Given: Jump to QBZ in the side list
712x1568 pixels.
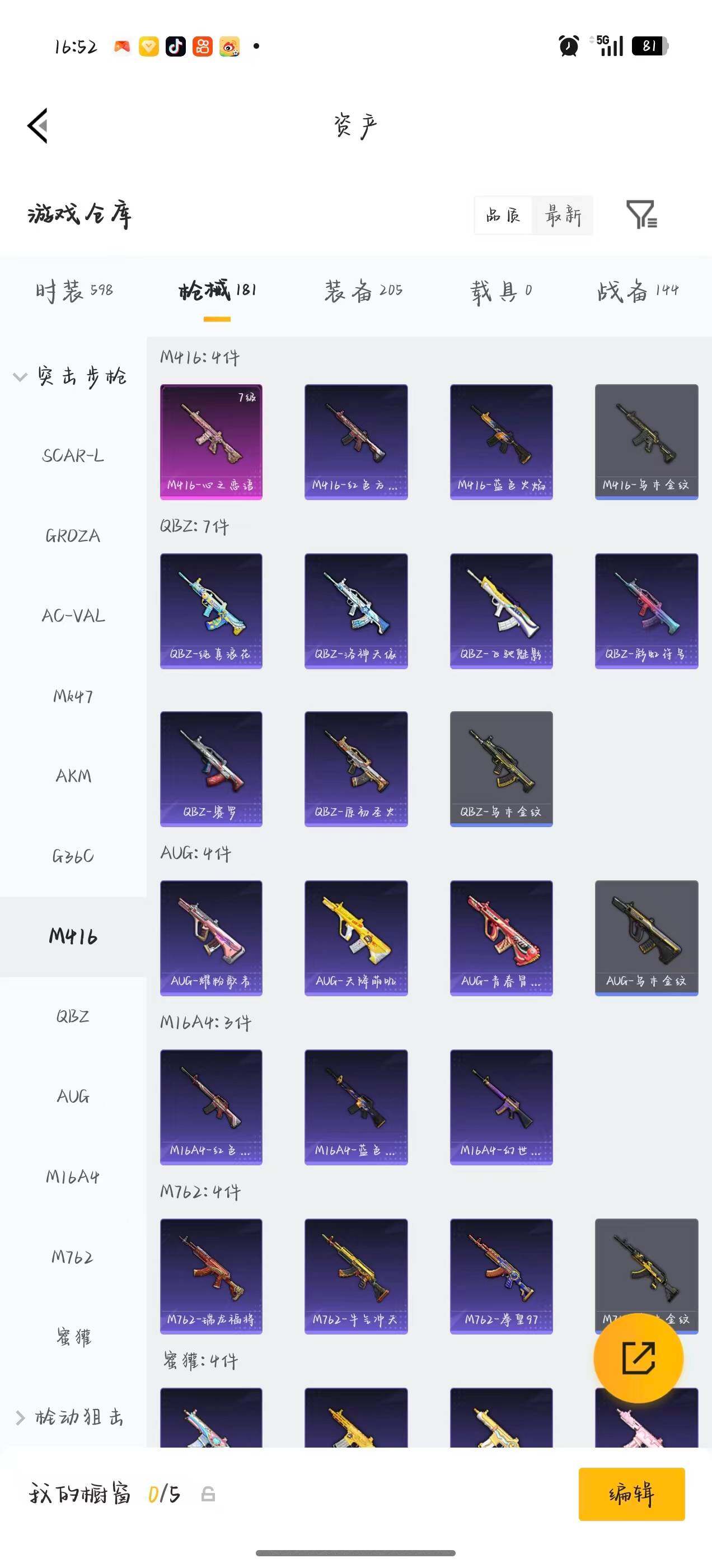Looking at the screenshot, I should [73, 1016].
